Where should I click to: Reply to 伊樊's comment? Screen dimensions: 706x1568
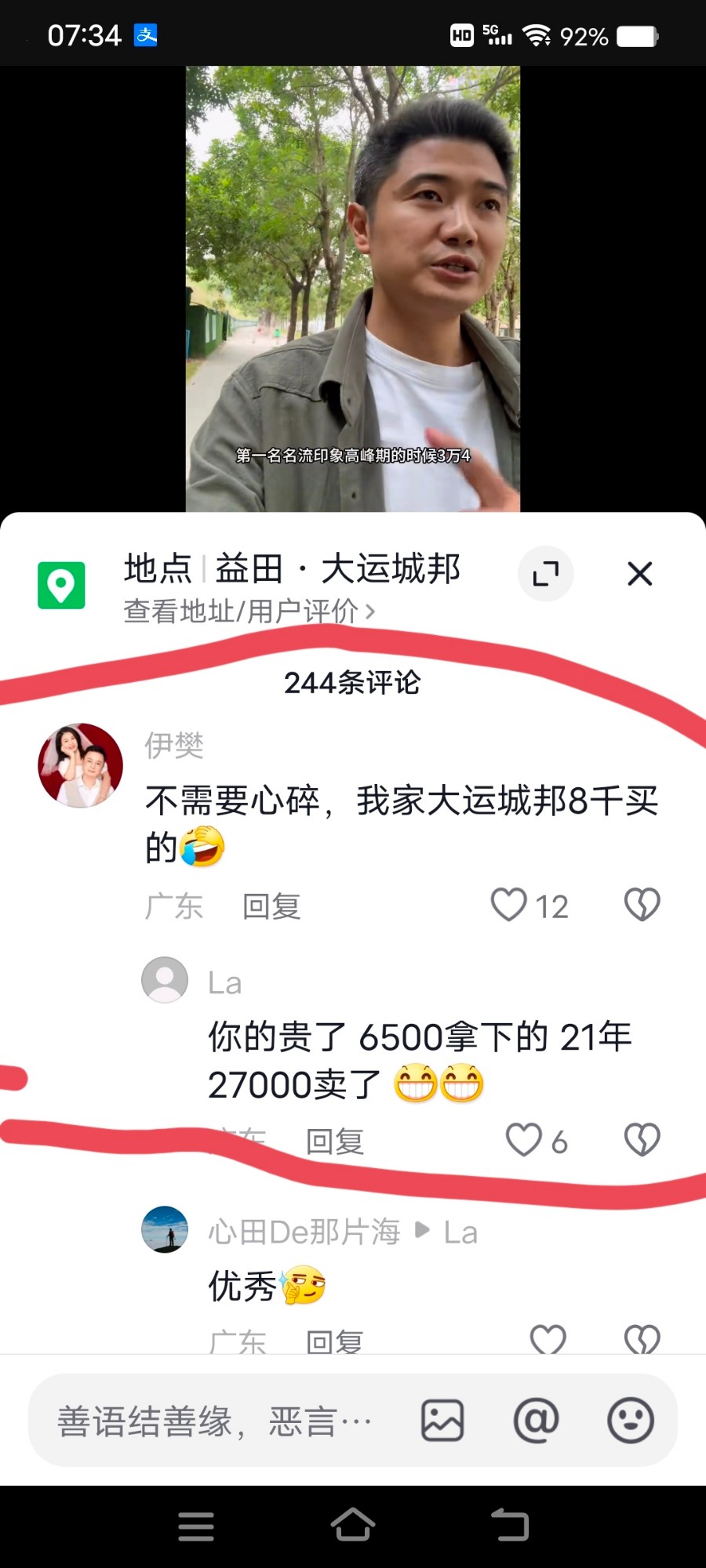(x=271, y=906)
